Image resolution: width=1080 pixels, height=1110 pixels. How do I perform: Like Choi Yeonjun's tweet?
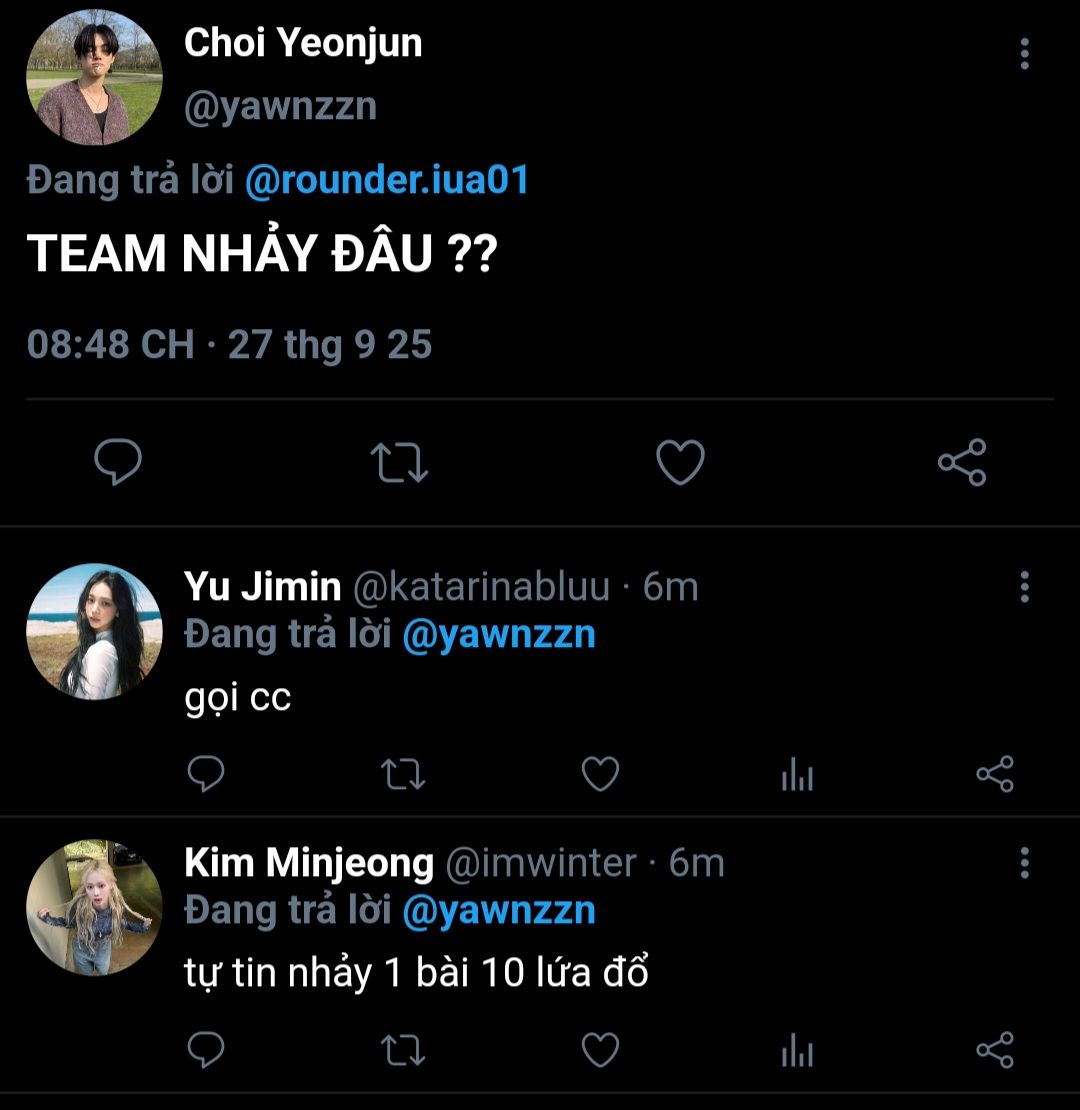click(680, 463)
